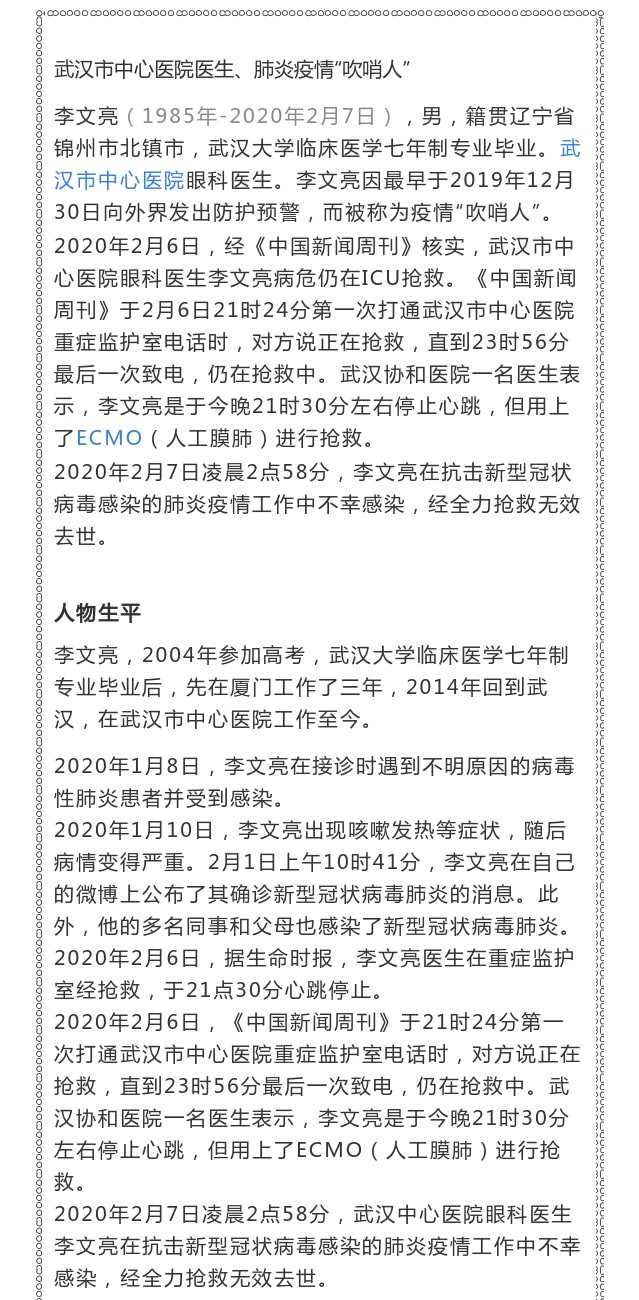Open the 武汉市中心医院 link

(119, 182)
